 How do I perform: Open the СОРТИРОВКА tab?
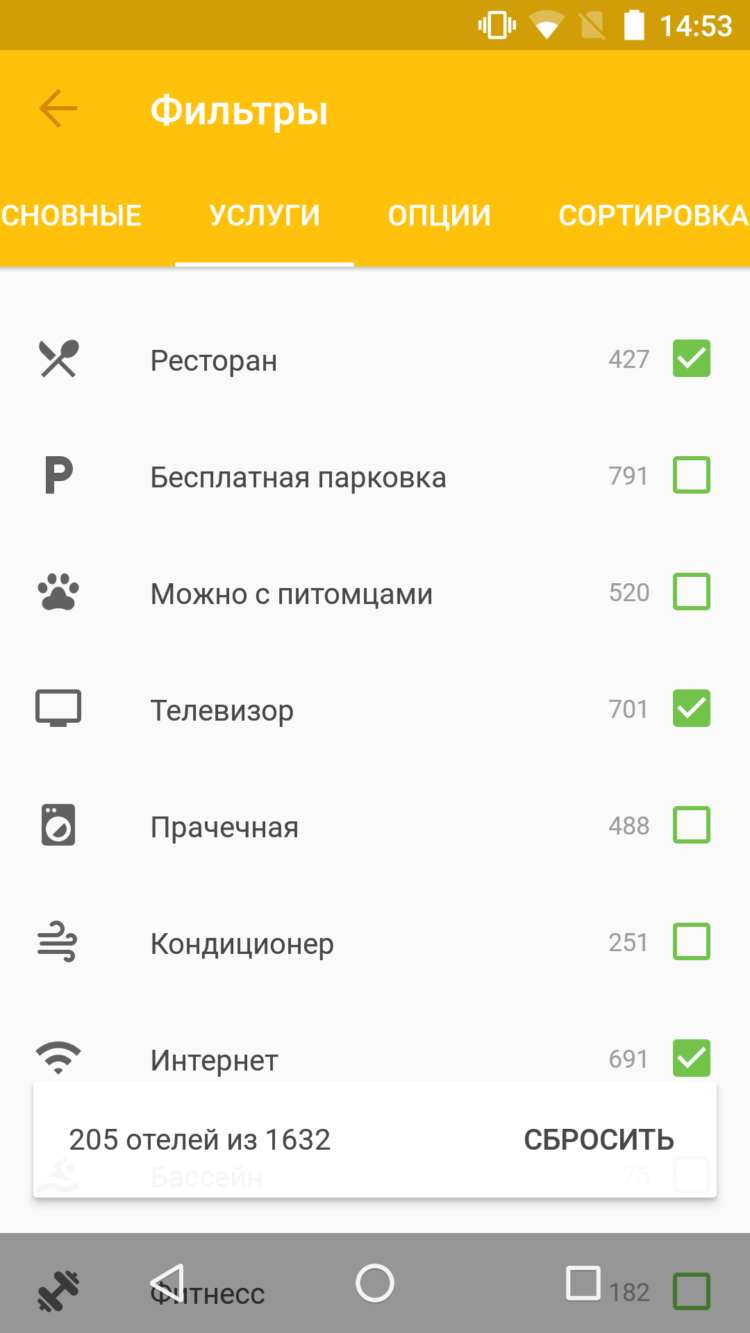(650, 214)
